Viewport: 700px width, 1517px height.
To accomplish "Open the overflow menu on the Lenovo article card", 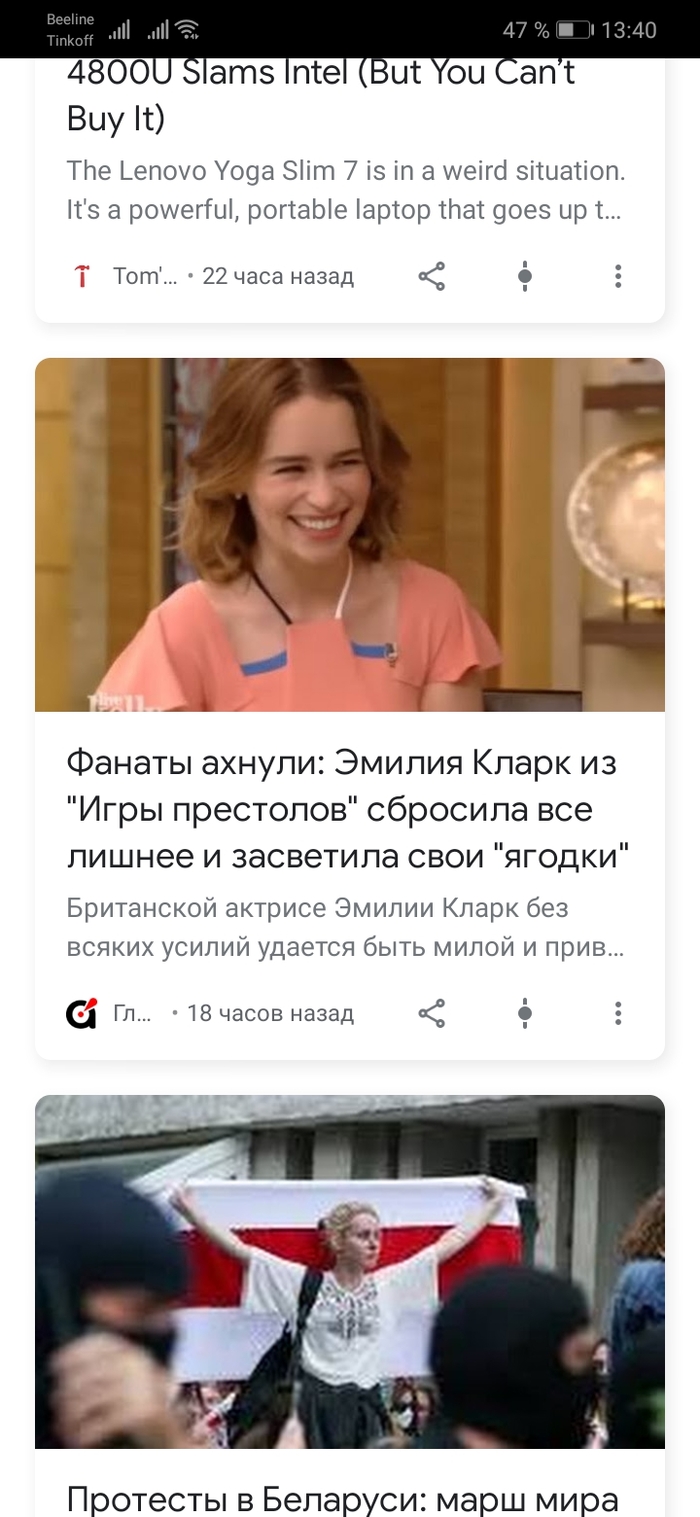I will pos(618,276).
